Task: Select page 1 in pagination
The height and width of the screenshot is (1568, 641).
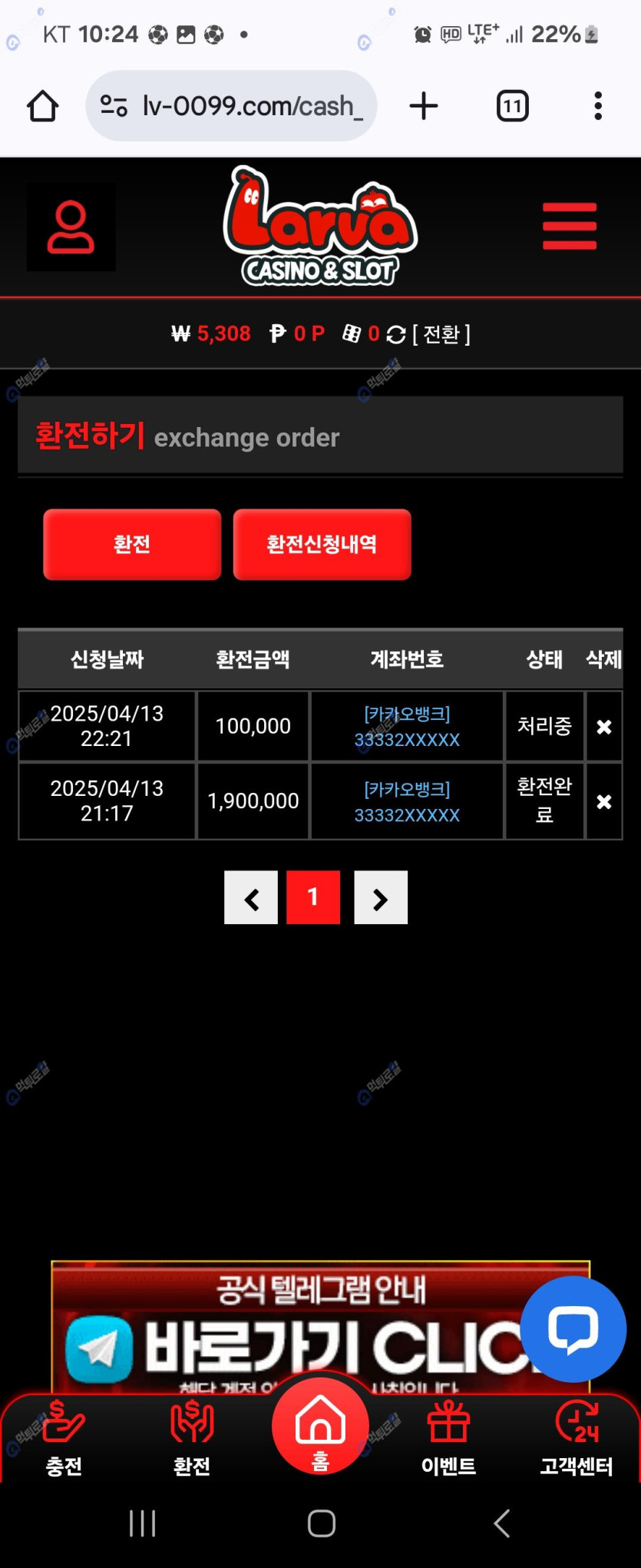Action: pyautogui.click(x=313, y=897)
